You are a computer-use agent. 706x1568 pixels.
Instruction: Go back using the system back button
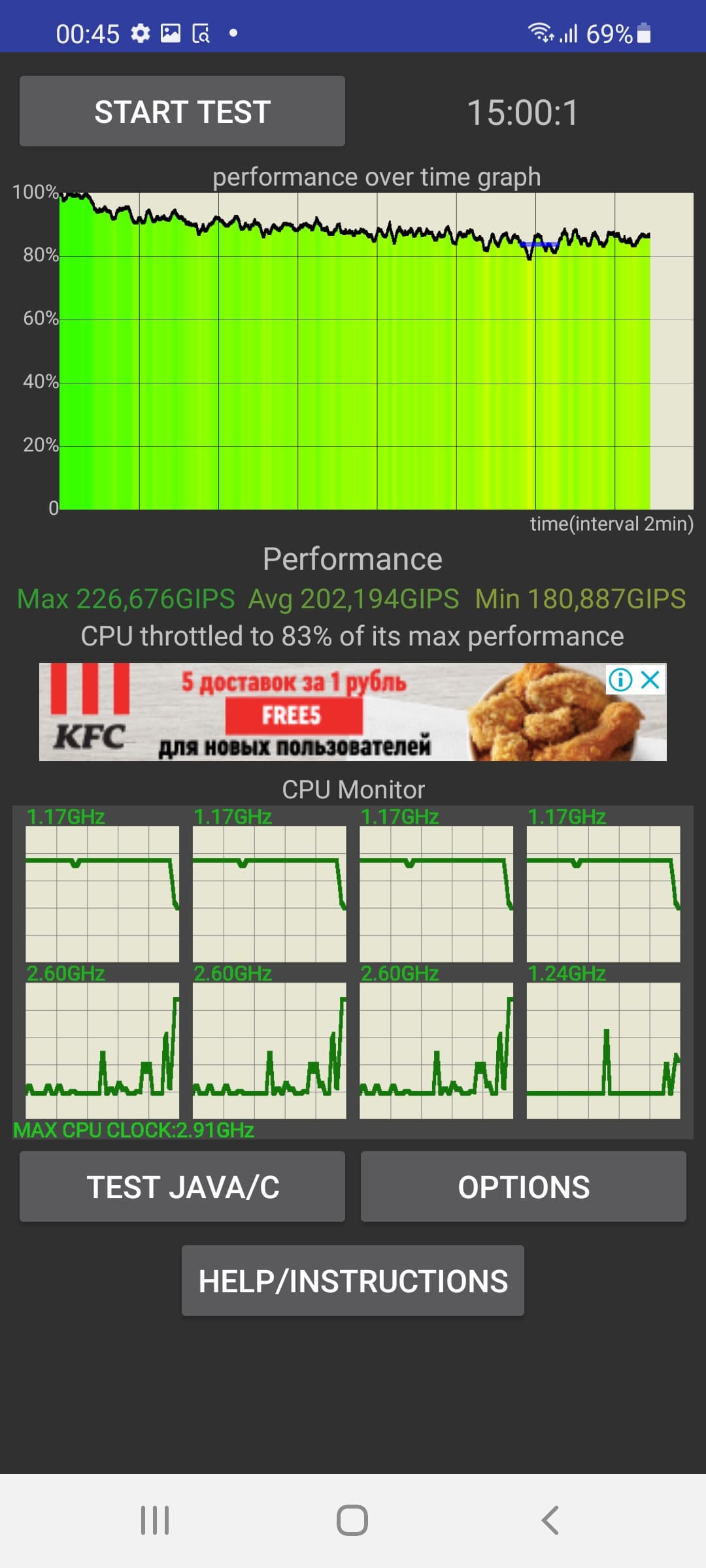550,1520
